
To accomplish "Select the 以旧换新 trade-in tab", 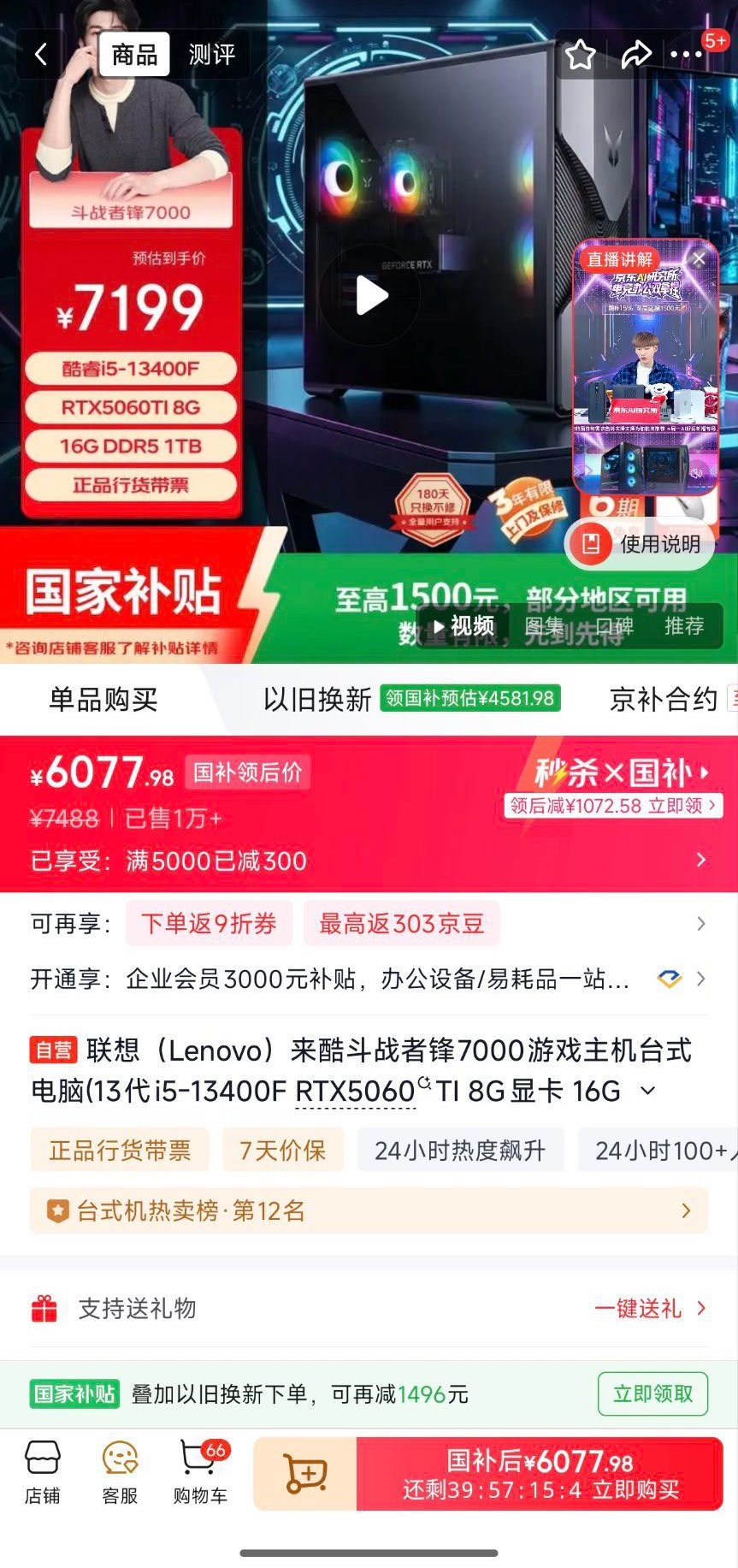I will click(316, 699).
